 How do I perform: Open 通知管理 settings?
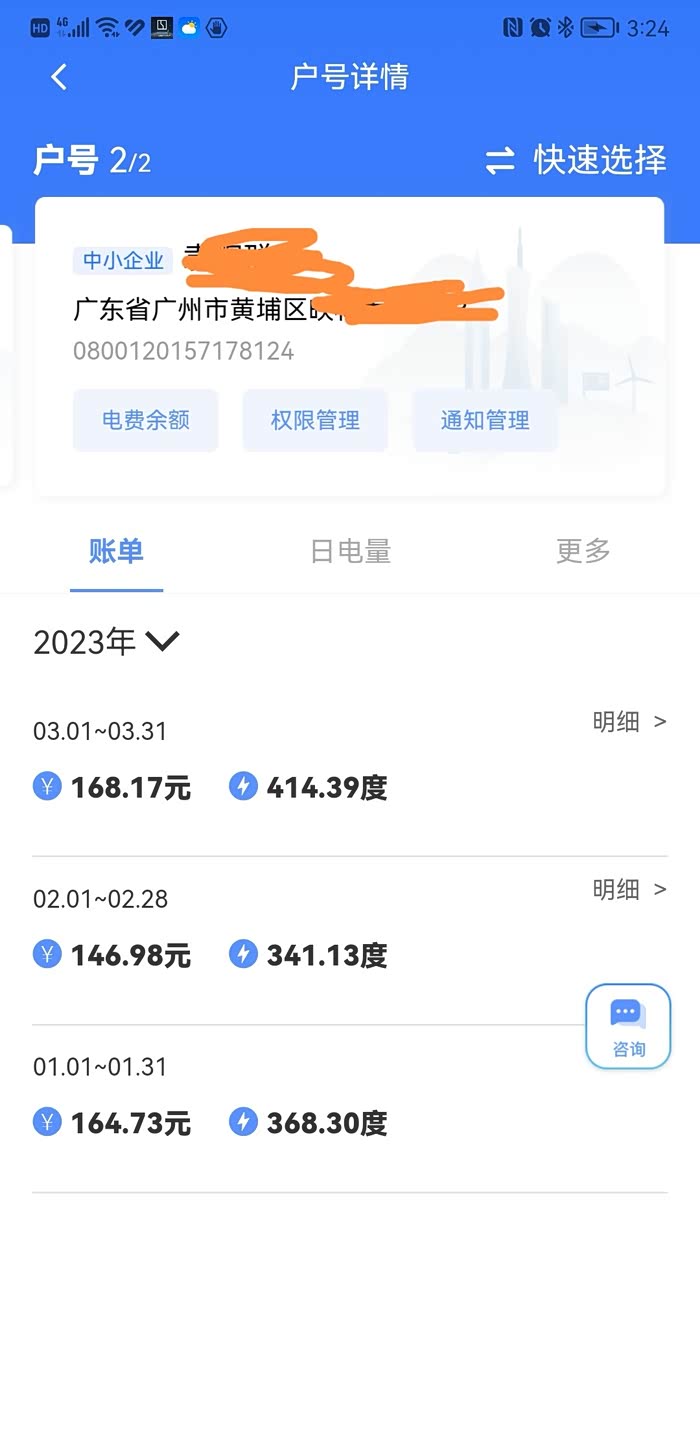[485, 421]
